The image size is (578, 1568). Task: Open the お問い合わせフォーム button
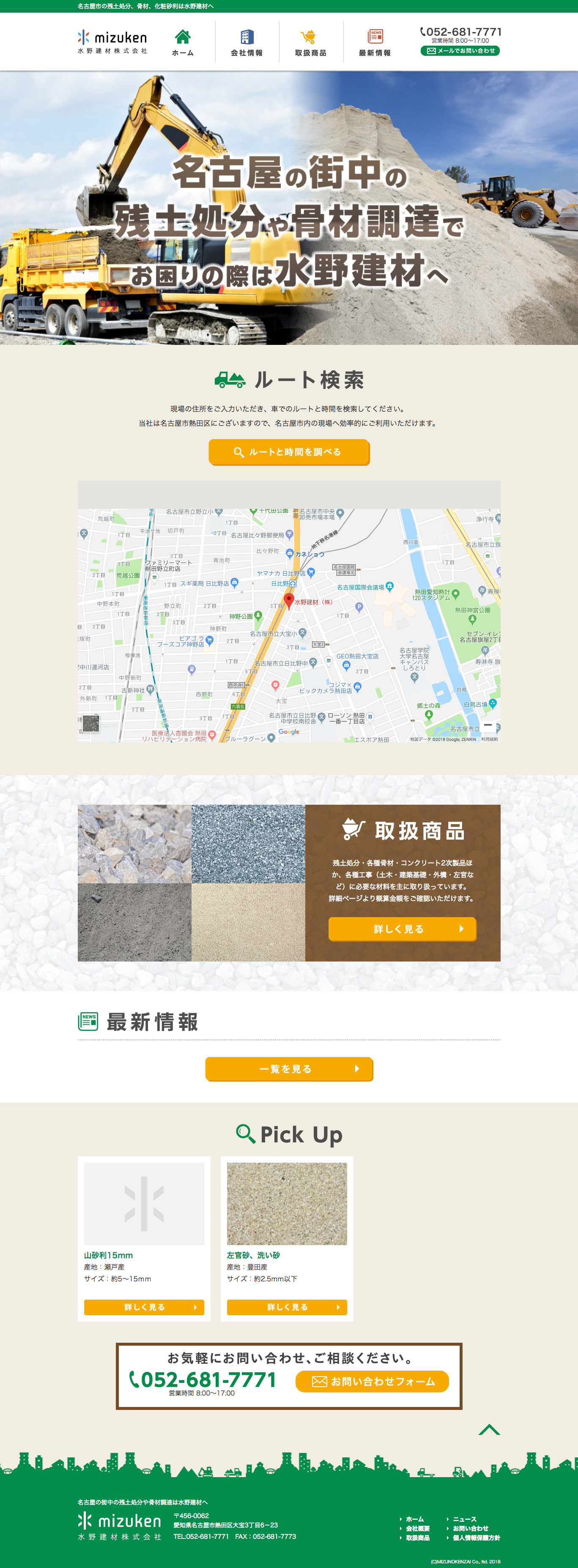point(372,1381)
